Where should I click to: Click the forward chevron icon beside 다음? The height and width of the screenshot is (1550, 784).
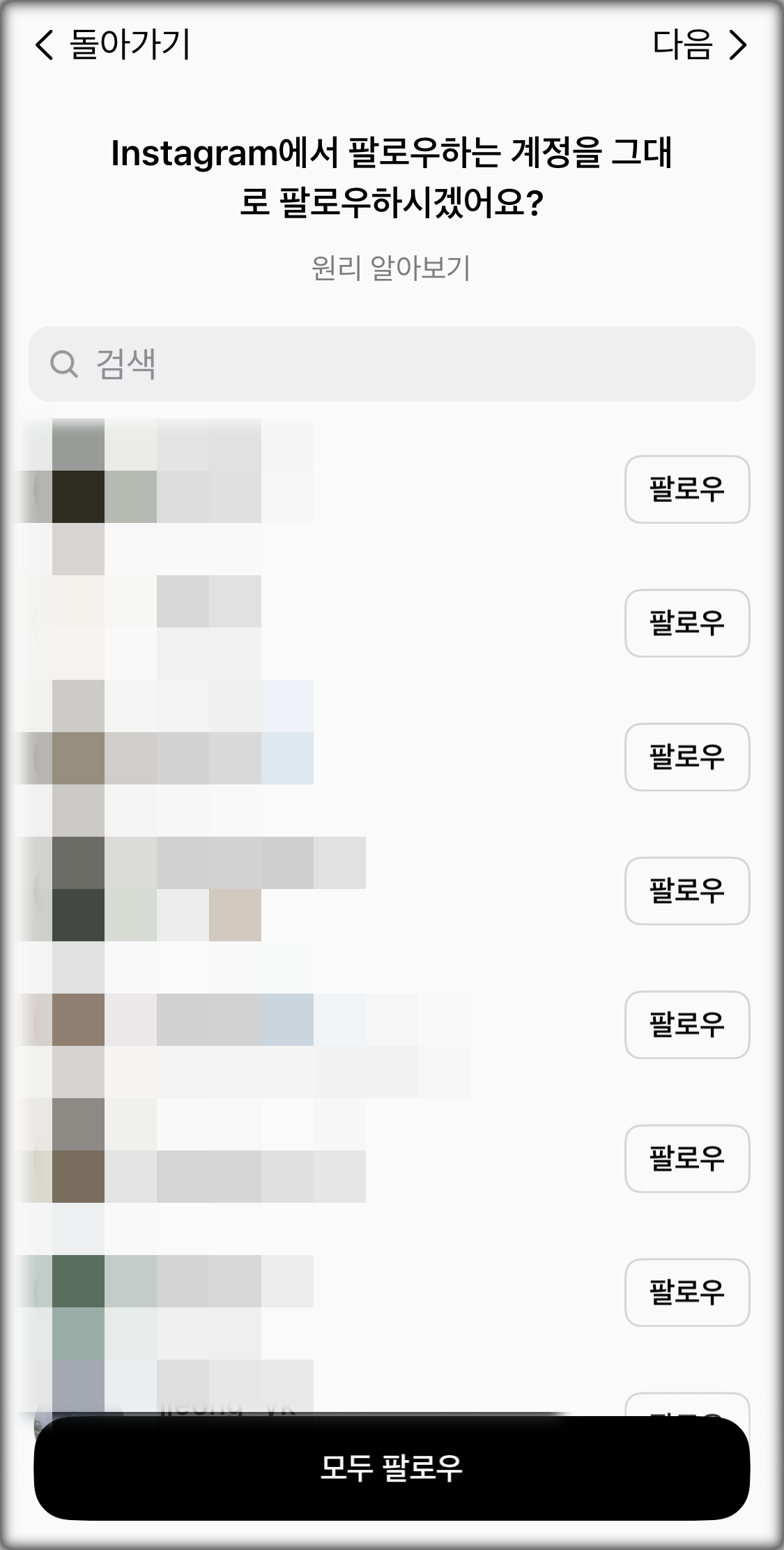(737, 44)
